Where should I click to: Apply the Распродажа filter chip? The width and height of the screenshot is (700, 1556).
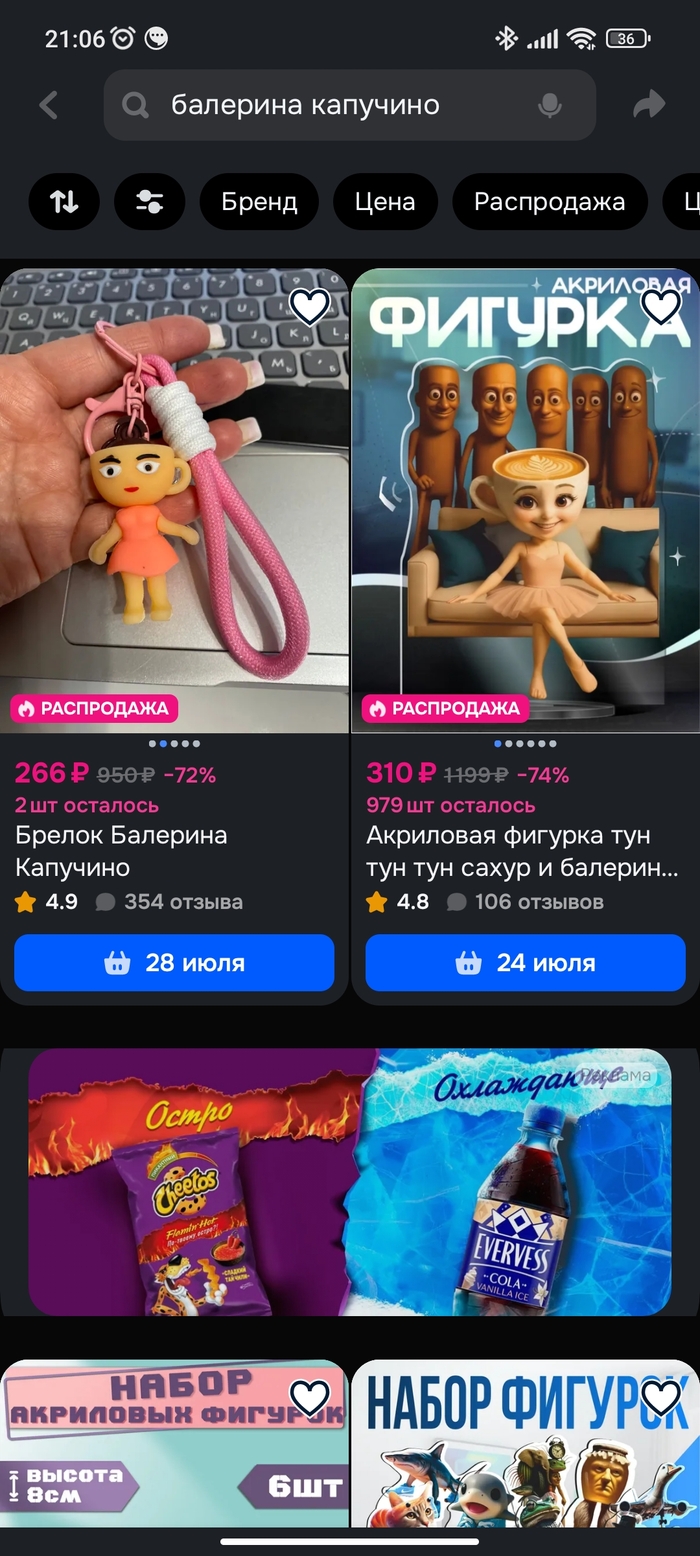pos(549,202)
